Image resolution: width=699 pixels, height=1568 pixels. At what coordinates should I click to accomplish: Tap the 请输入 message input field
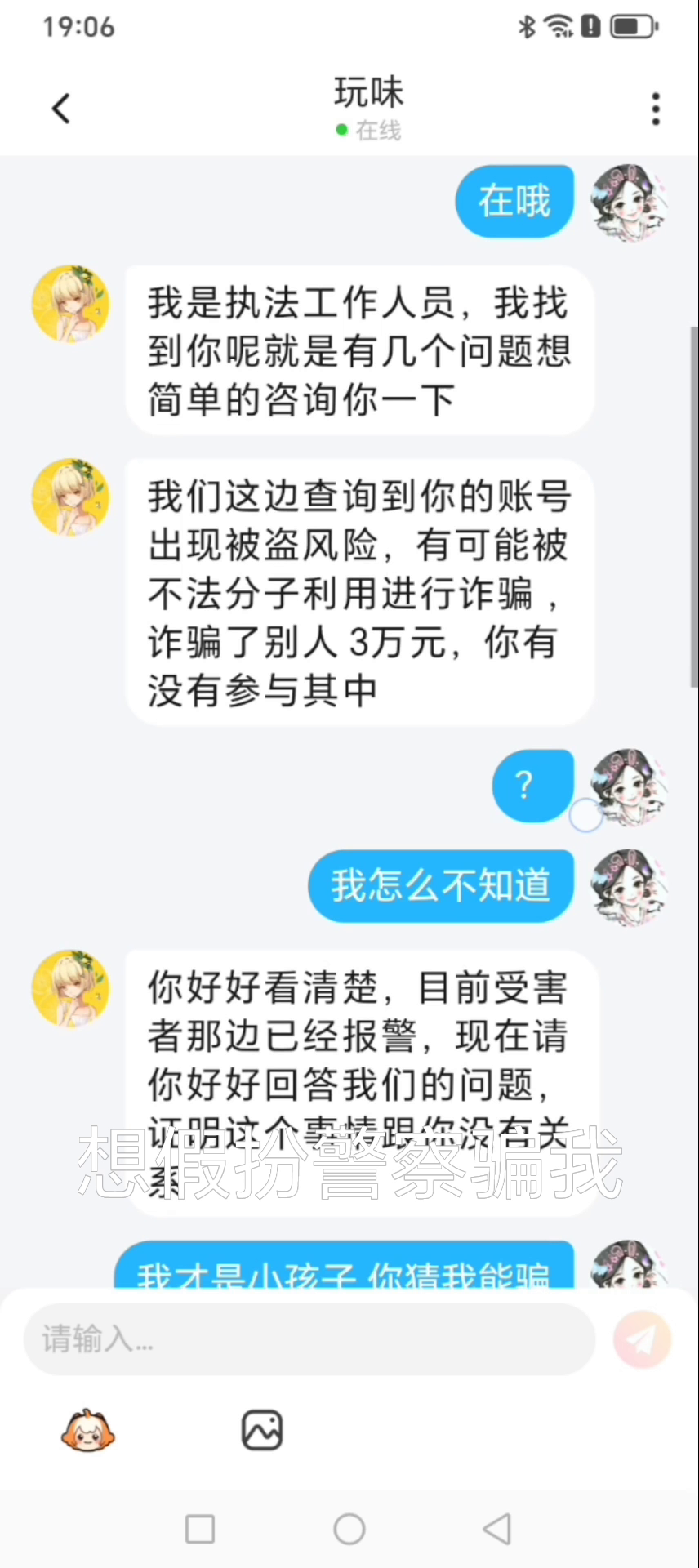(309, 1339)
